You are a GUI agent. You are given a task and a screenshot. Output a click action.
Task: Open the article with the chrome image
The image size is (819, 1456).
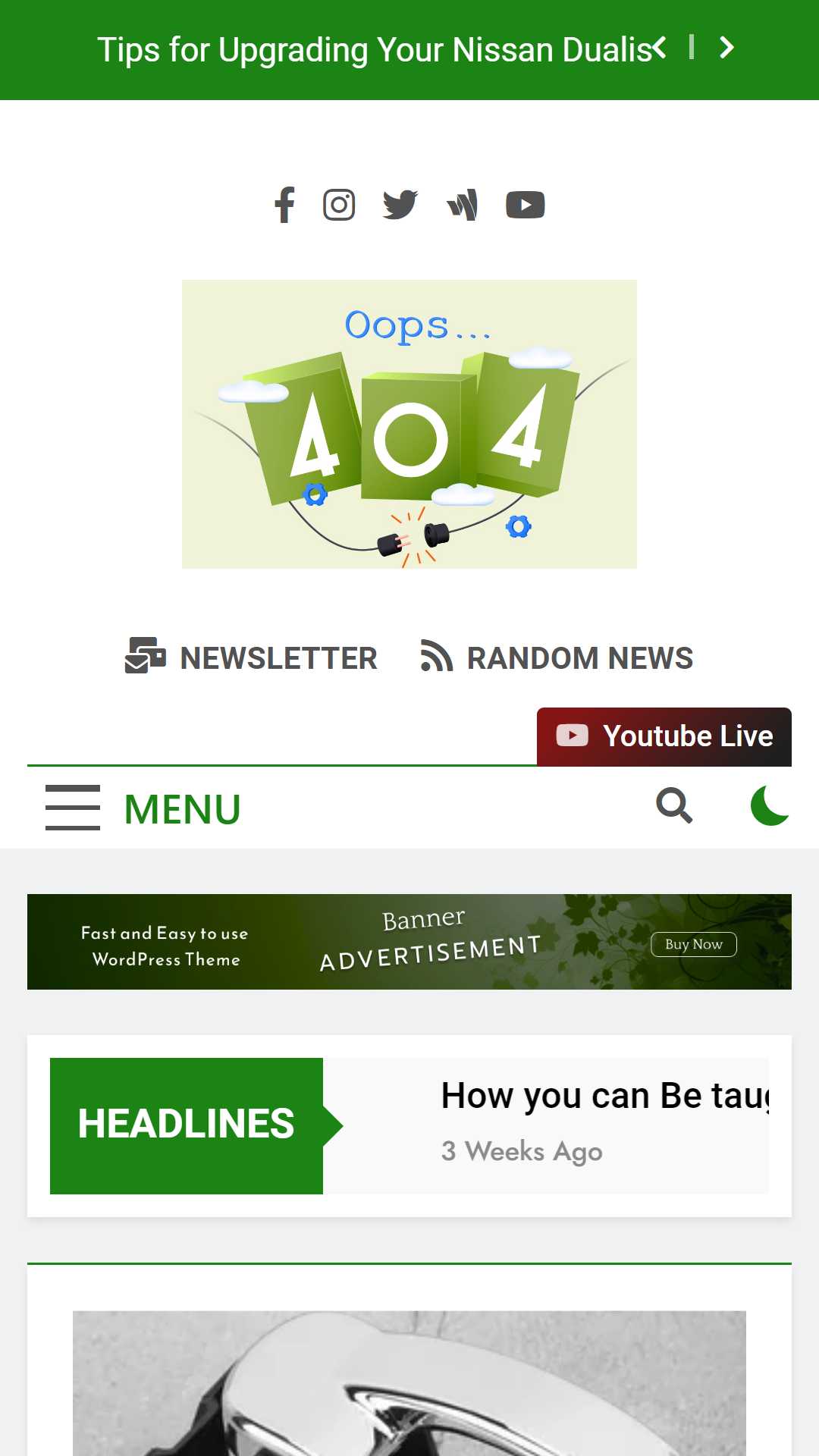coord(409,1383)
